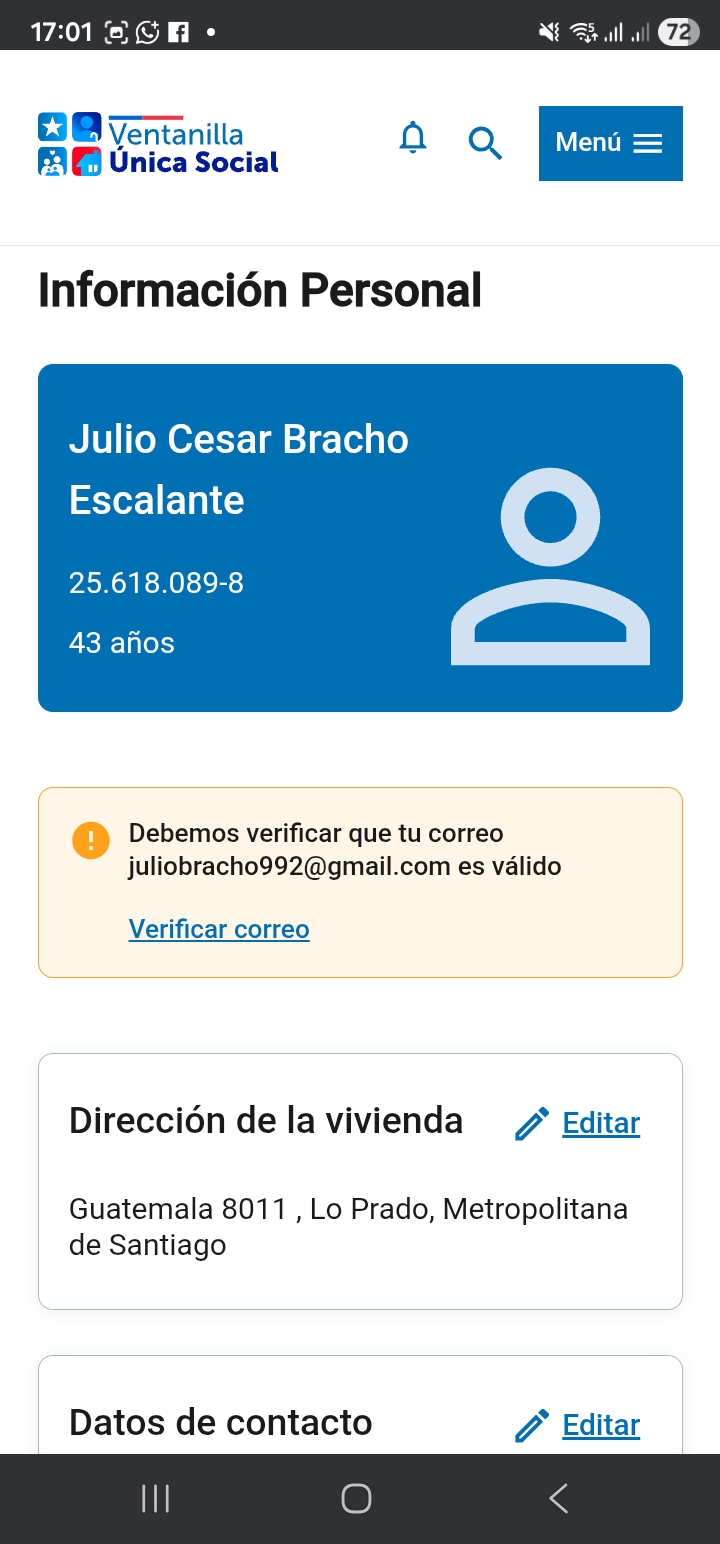The height and width of the screenshot is (1544, 720).
Task: Open recent apps from navigation bar
Action: [155, 1498]
